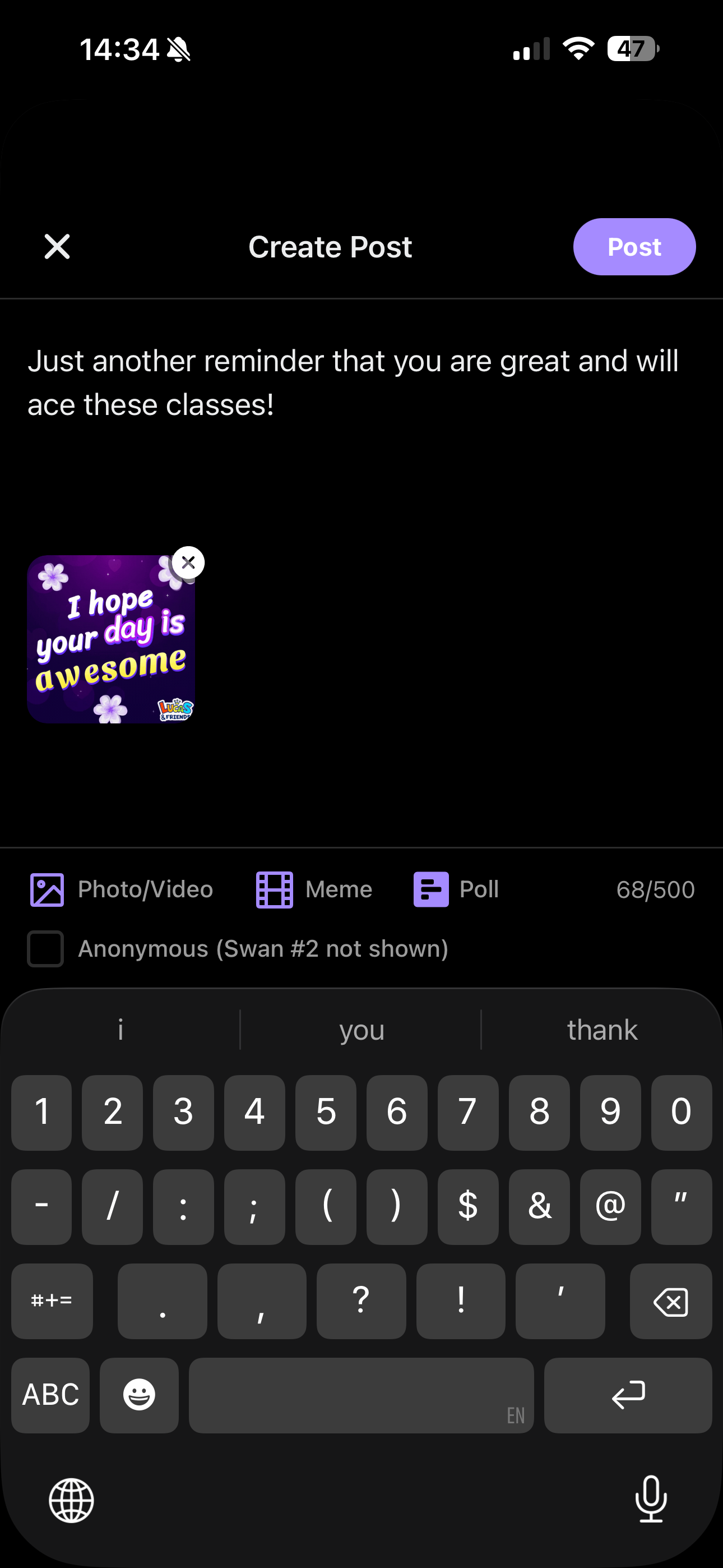The height and width of the screenshot is (1568, 723).
Task: Tap the Photo/Video attachment icon
Action: (x=48, y=889)
